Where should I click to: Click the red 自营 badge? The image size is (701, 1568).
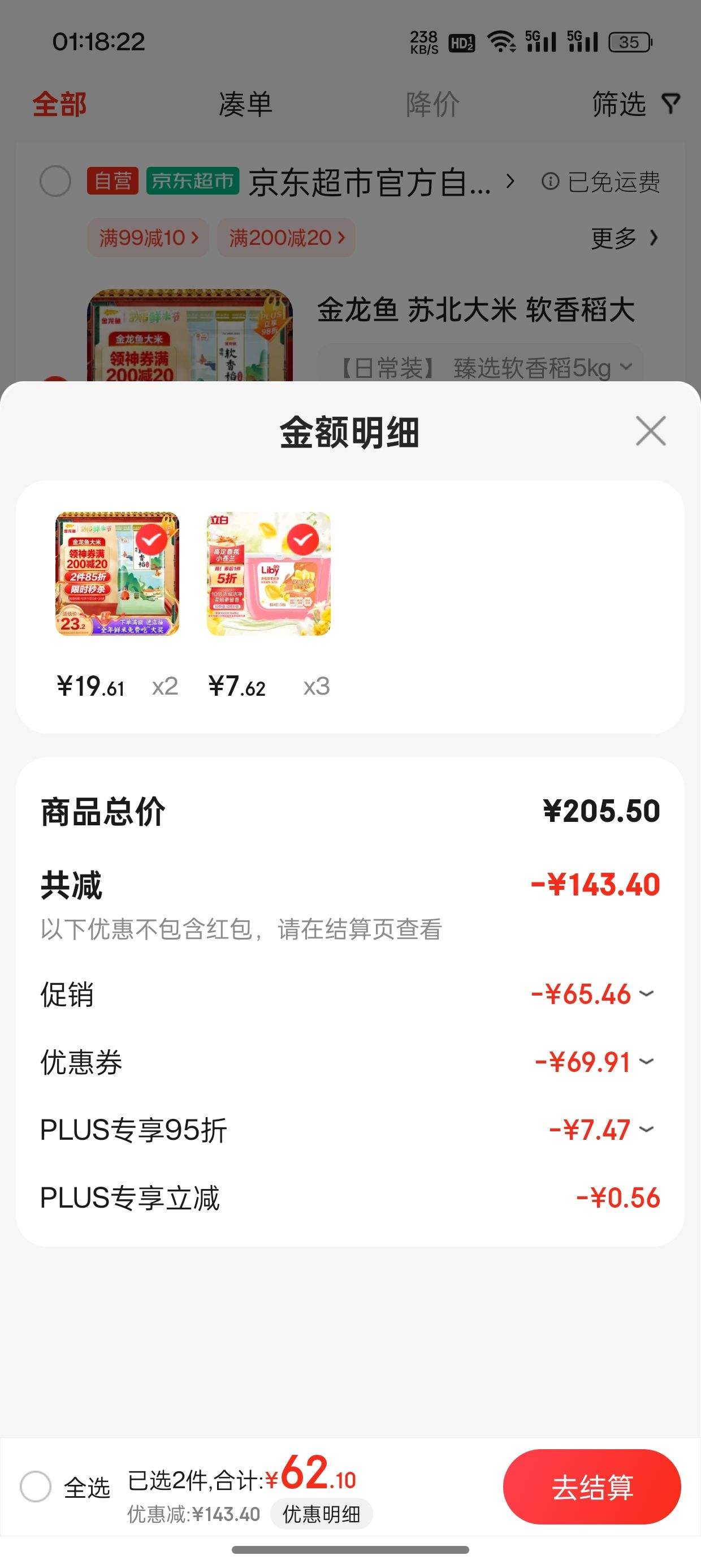click(x=113, y=182)
